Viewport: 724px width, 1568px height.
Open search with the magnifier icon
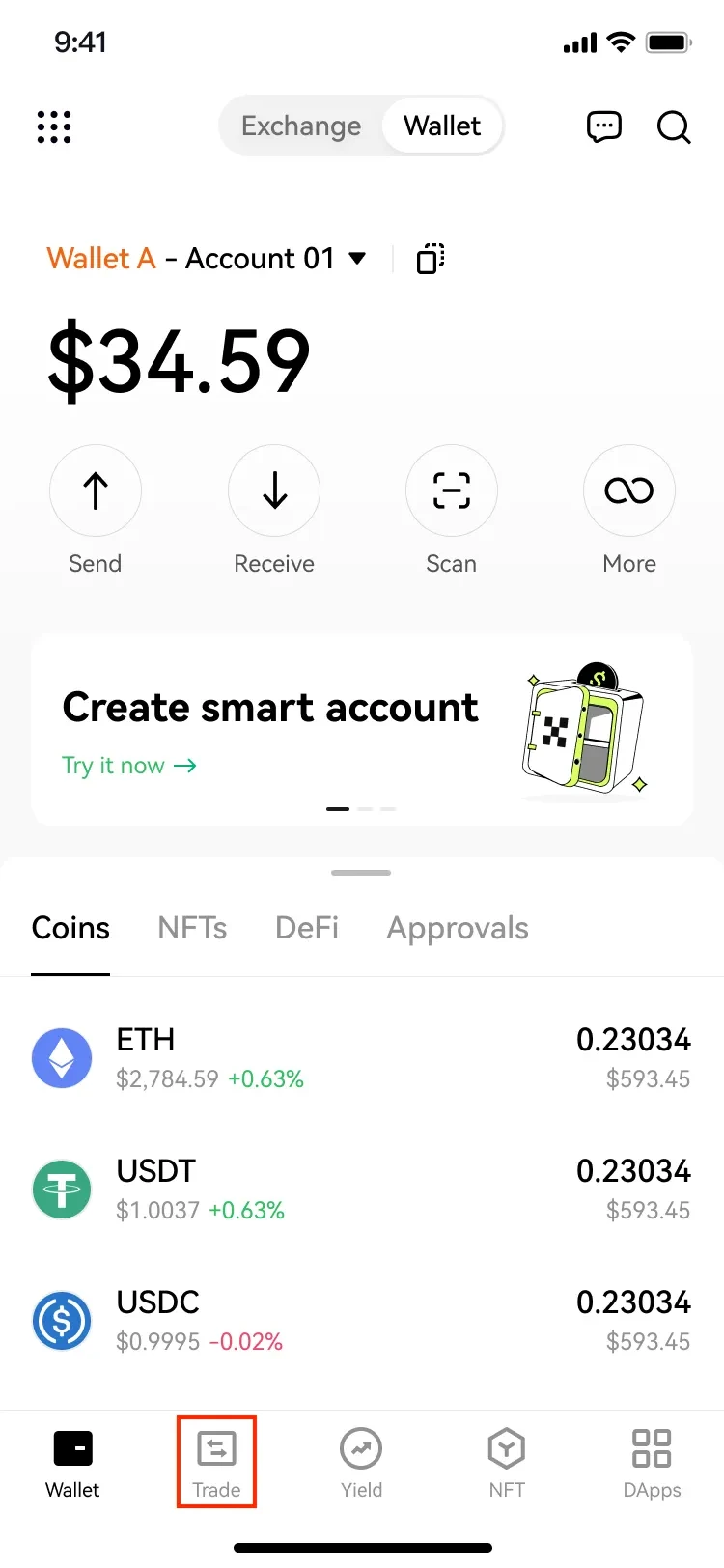[674, 127]
